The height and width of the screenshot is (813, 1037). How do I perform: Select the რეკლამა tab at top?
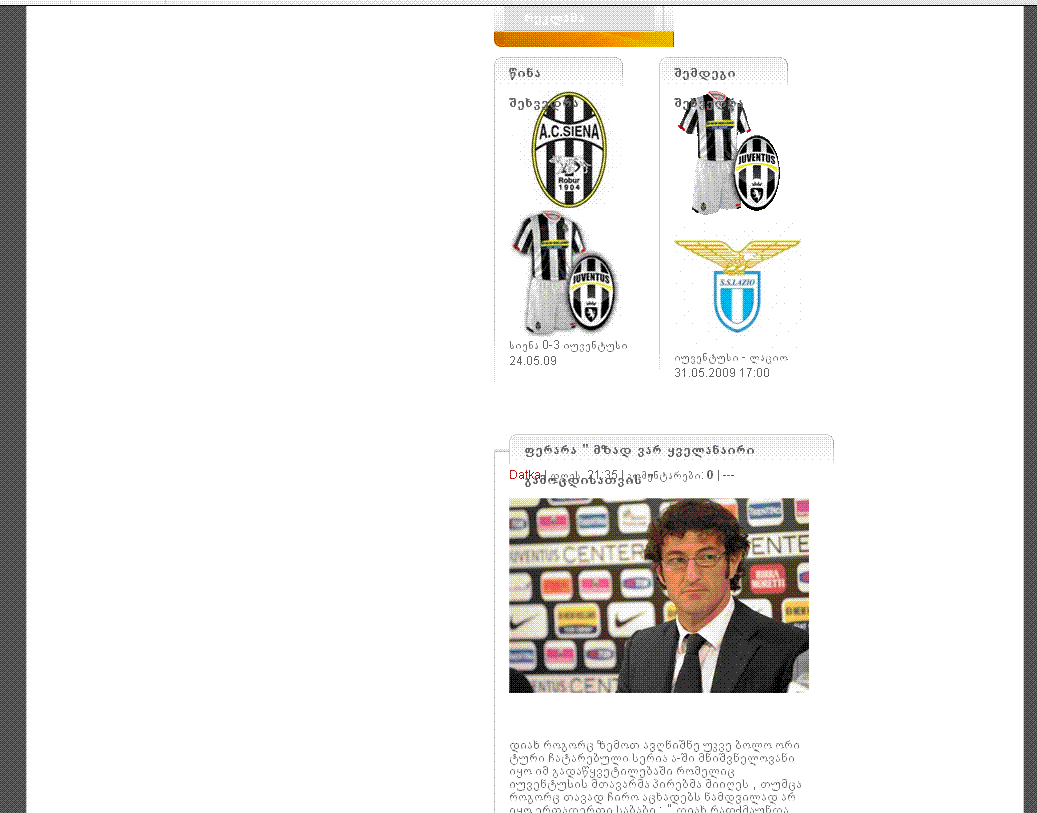[x=554, y=19]
